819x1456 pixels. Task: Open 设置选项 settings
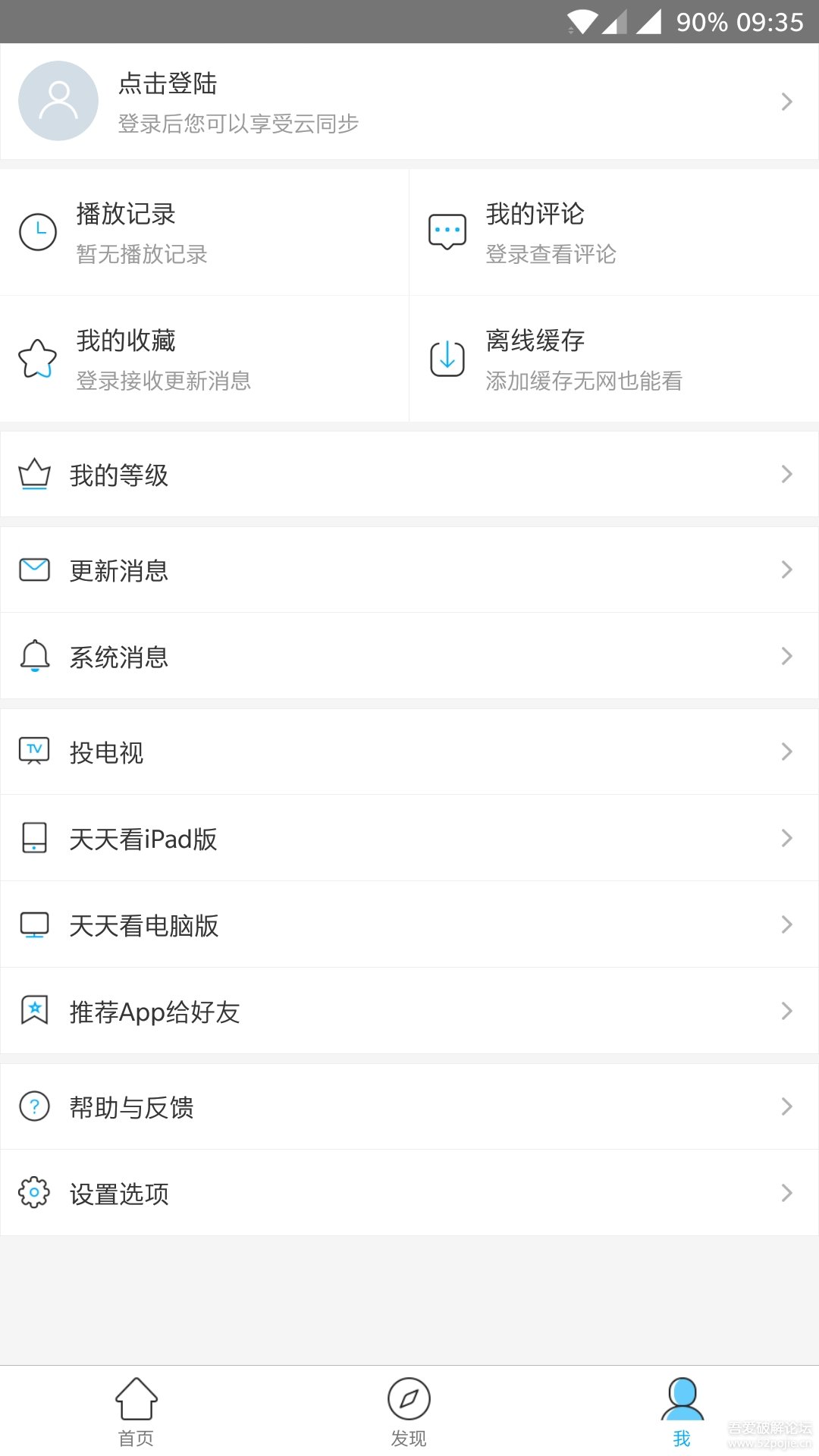[409, 1194]
